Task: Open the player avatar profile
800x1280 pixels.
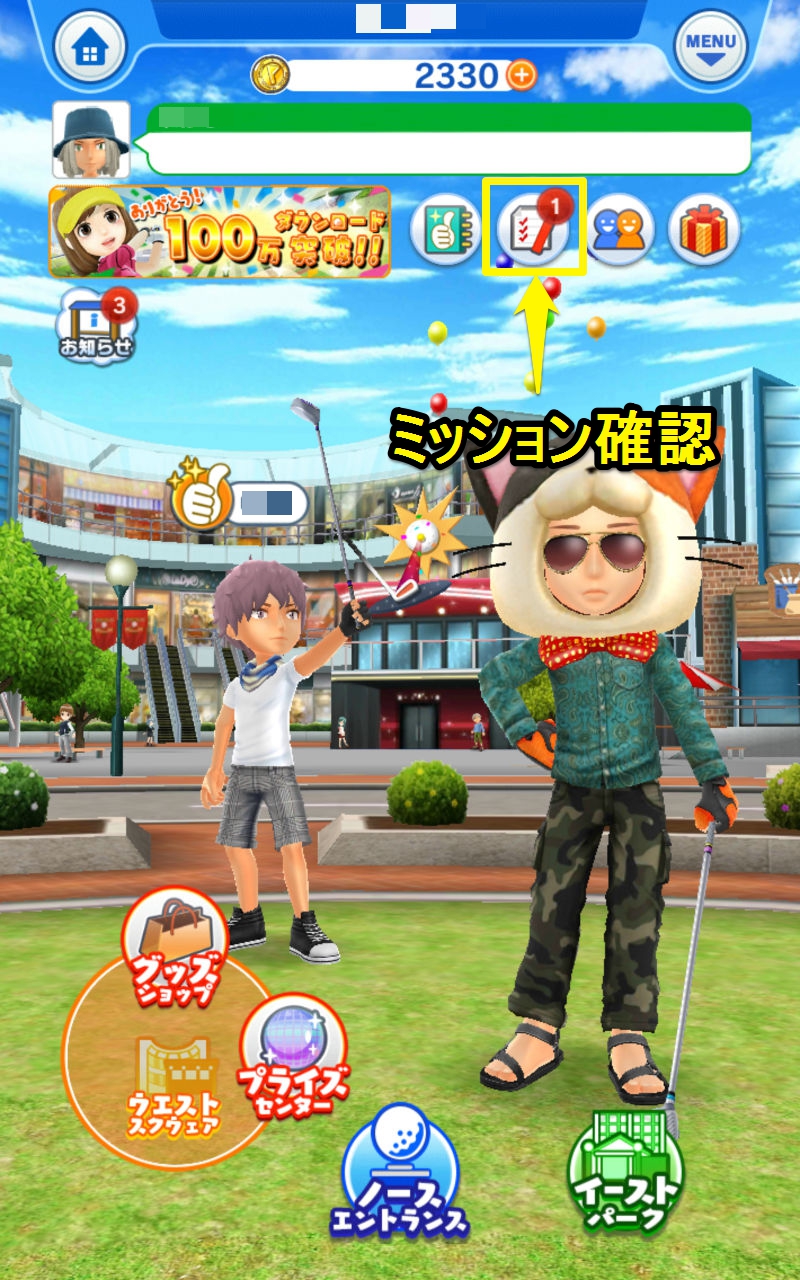Action: (x=91, y=139)
